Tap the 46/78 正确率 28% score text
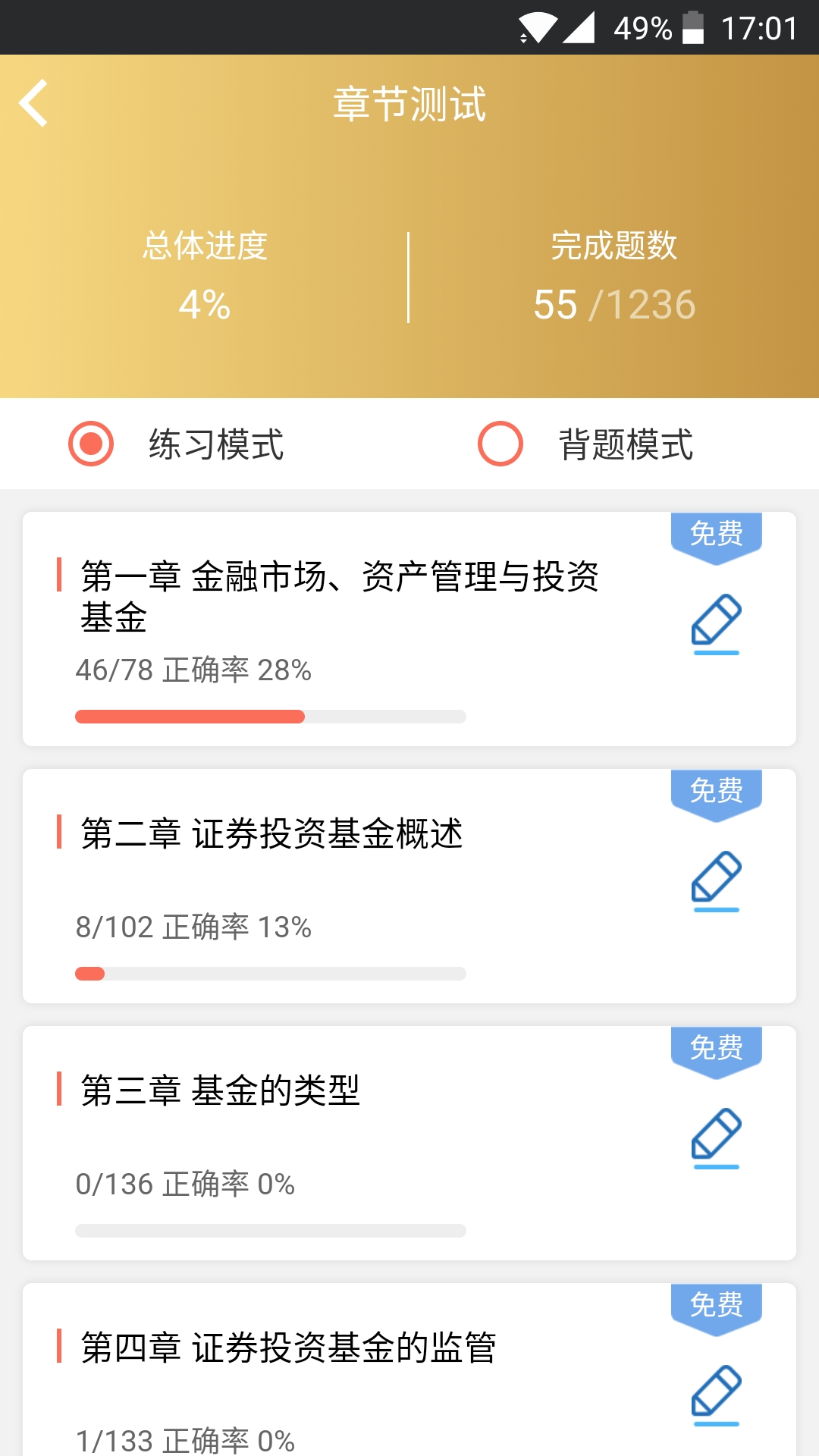The image size is (819, 1456). coord(193,670)
